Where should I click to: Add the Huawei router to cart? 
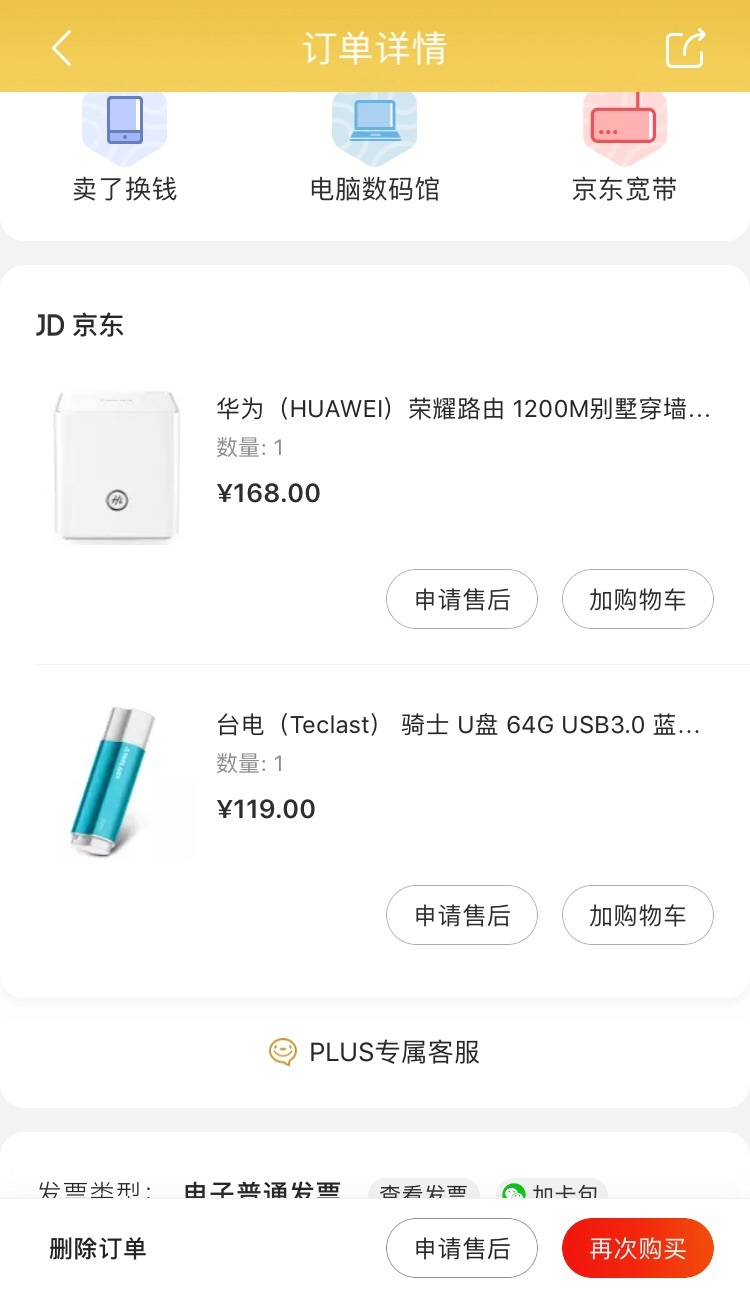coord(638,599)
